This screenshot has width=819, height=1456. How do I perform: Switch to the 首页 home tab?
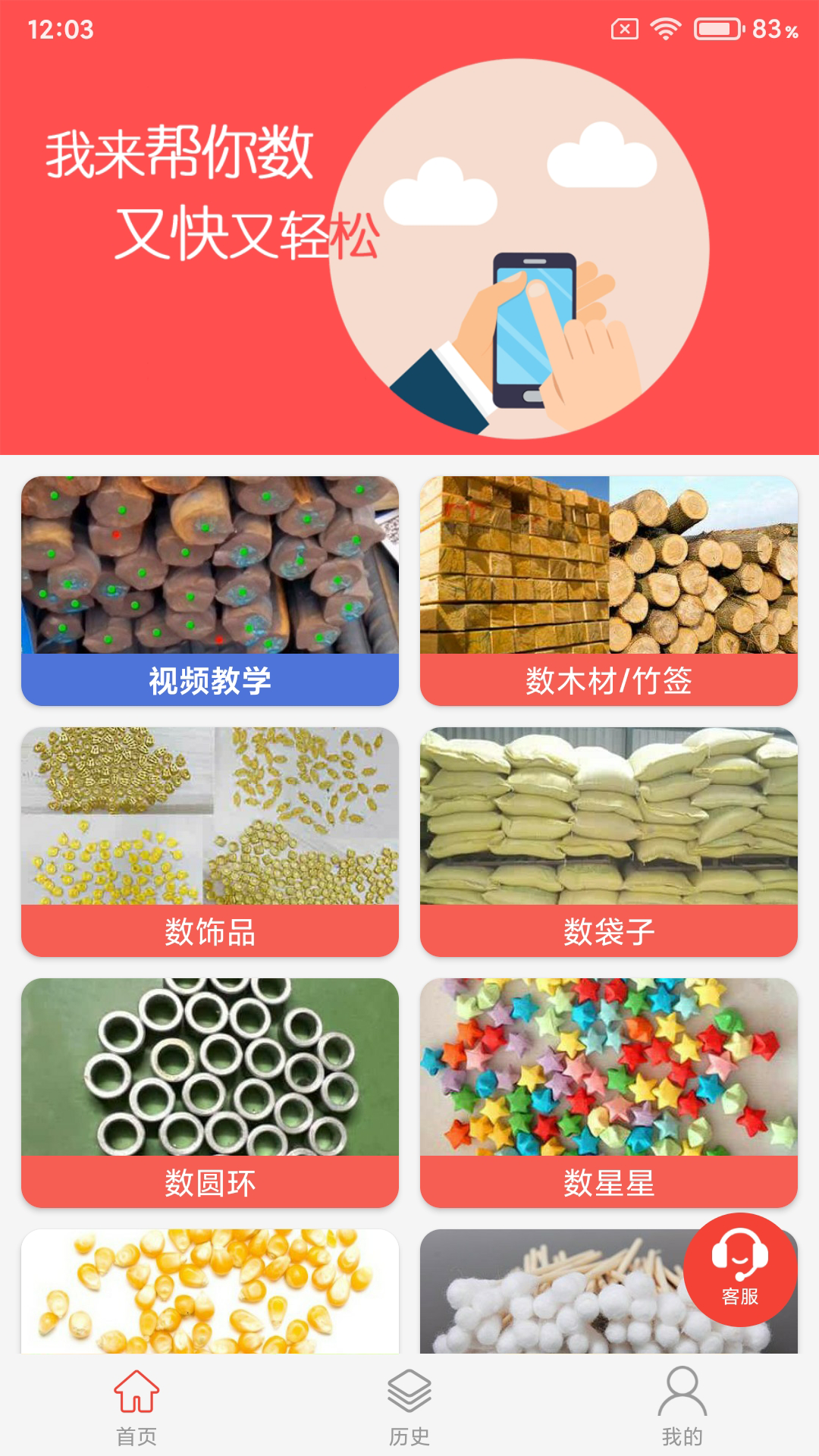pos(136,1404)
